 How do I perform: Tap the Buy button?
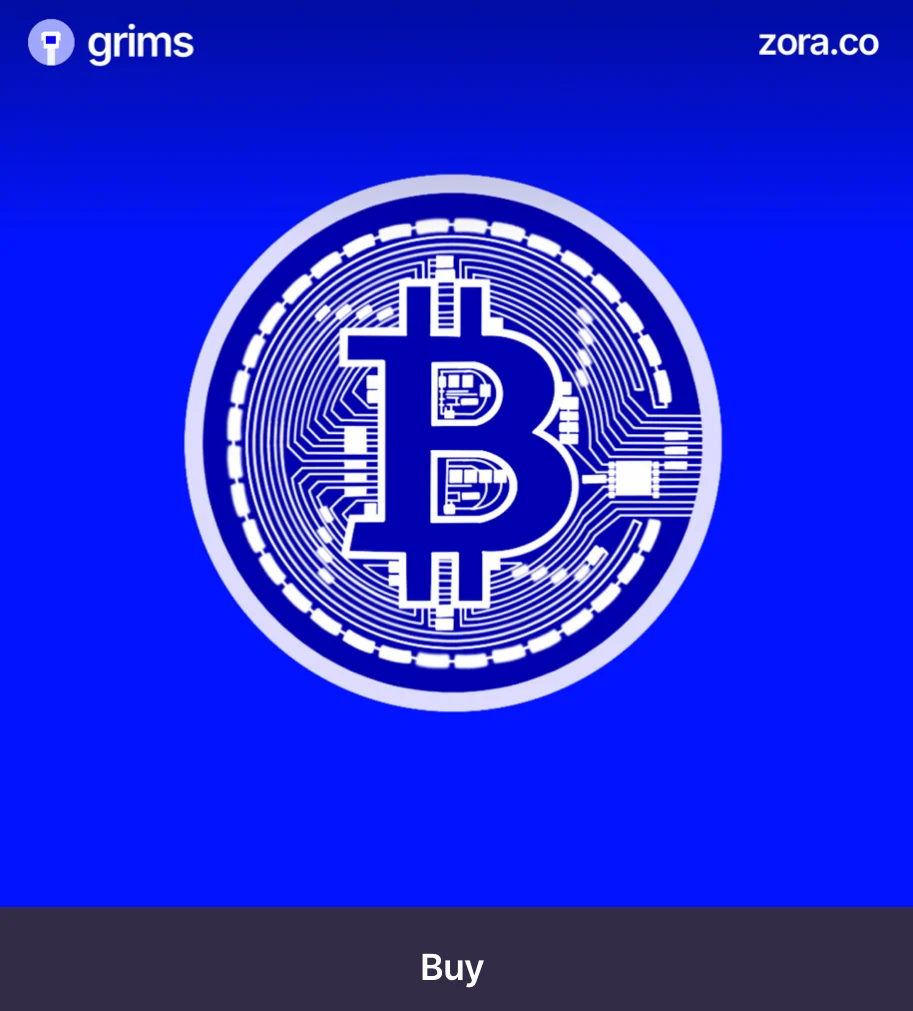(x=456, y=959)
